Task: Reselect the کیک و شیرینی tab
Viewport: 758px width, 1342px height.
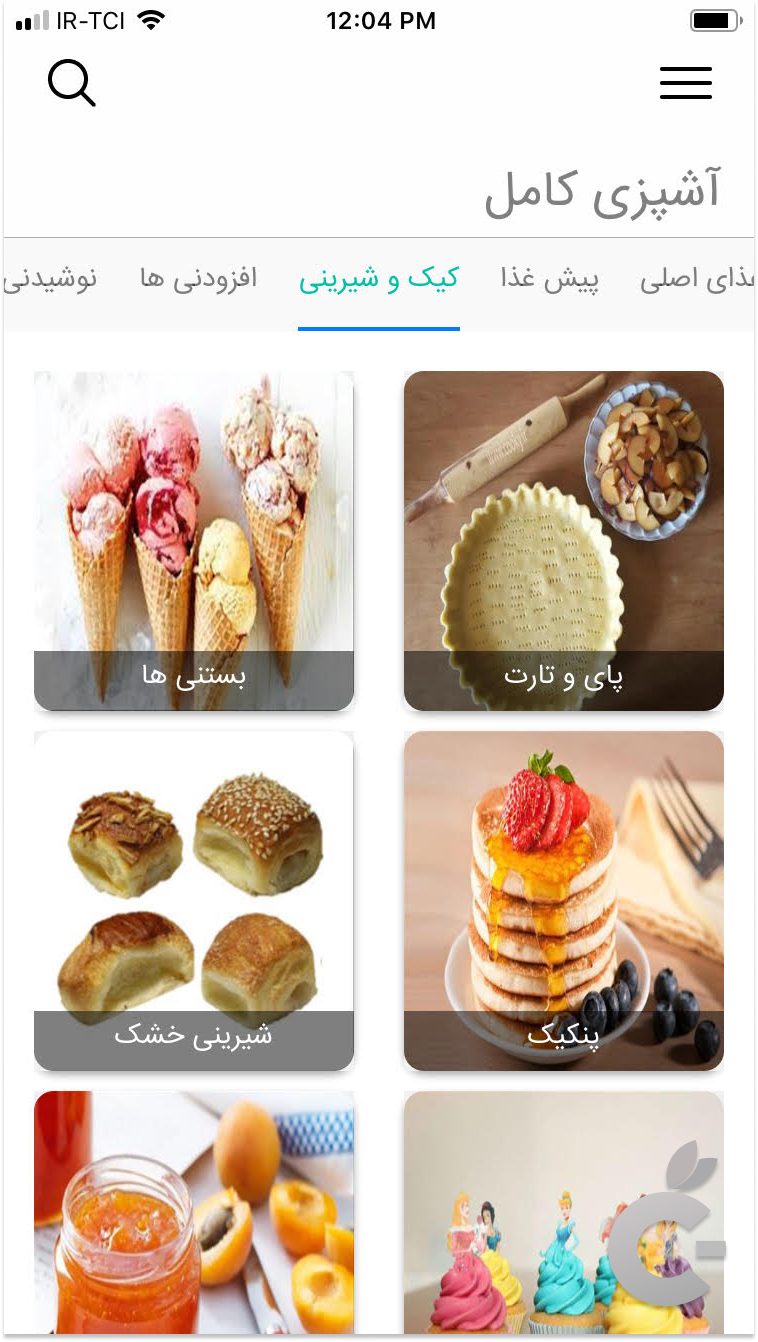Action: tap(378, 278)
